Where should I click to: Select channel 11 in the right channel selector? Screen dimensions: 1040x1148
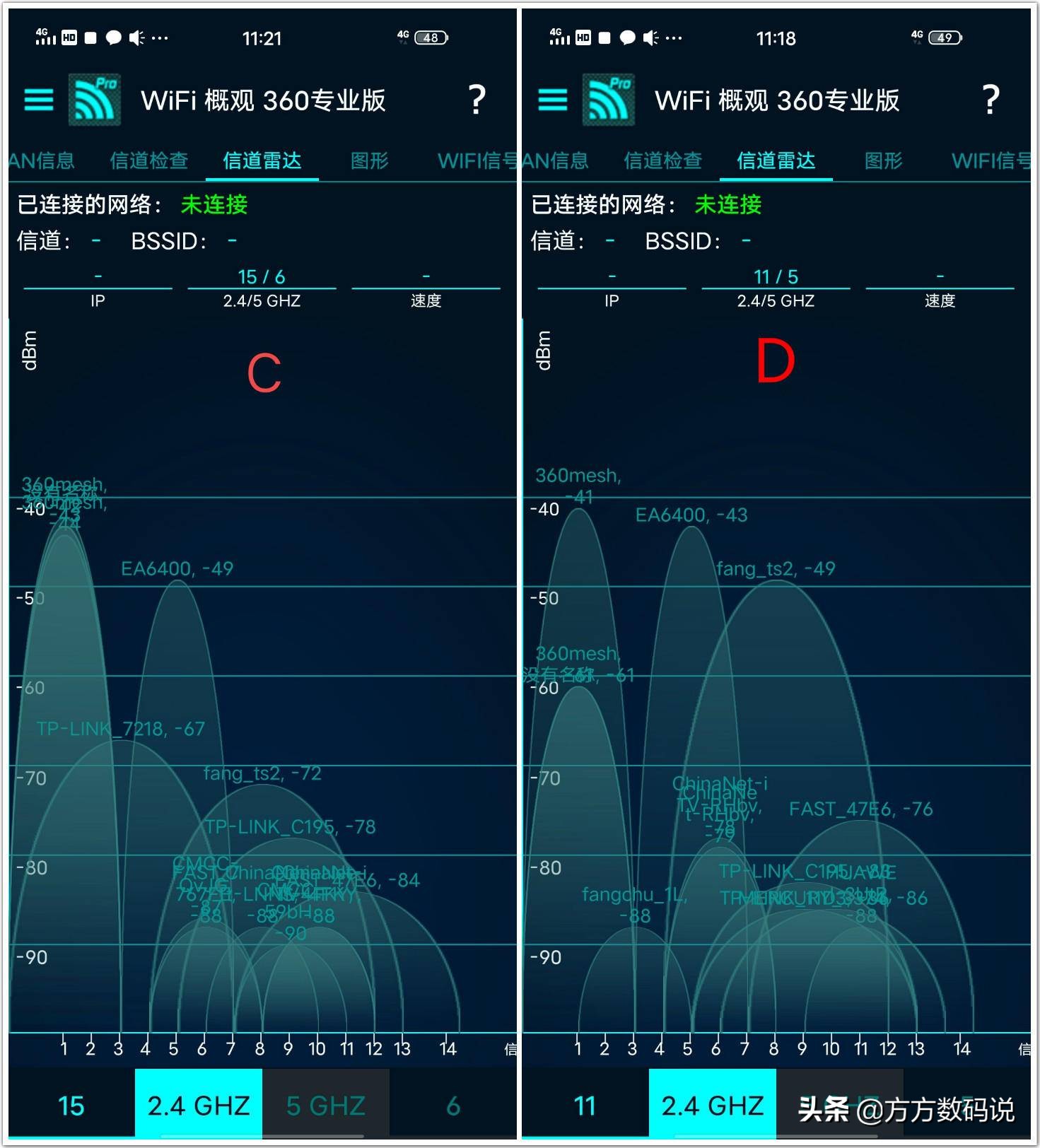click(585, 1106)
